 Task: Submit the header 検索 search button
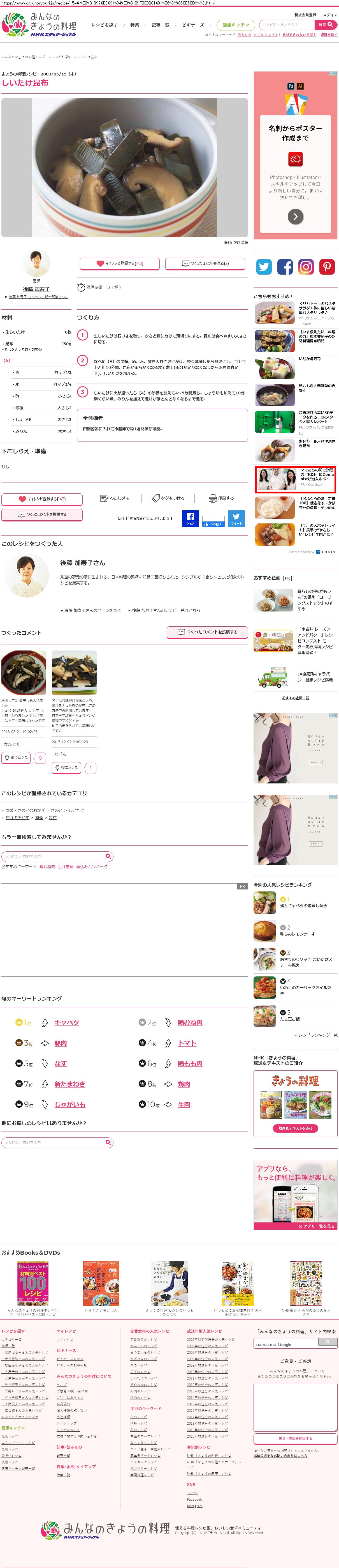(325, 25)
